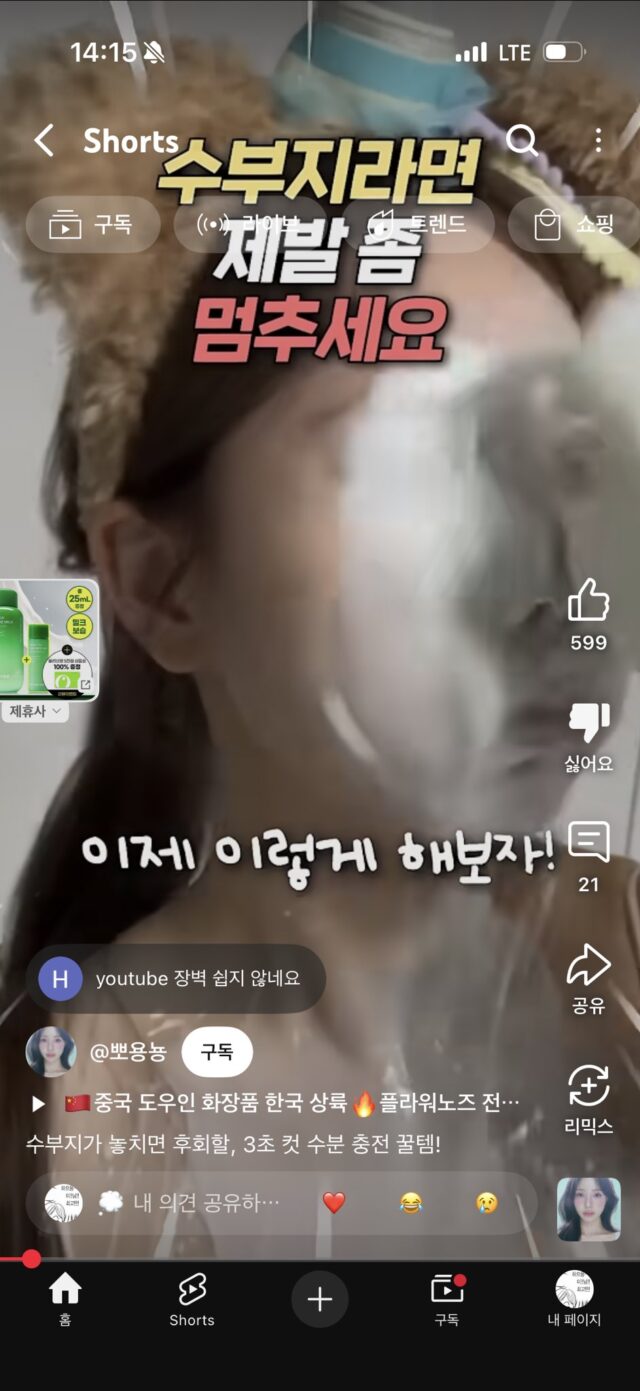Select the 쇼핑 chip
This screenshot has width=640, height=1391.
[x=573, y=224]
